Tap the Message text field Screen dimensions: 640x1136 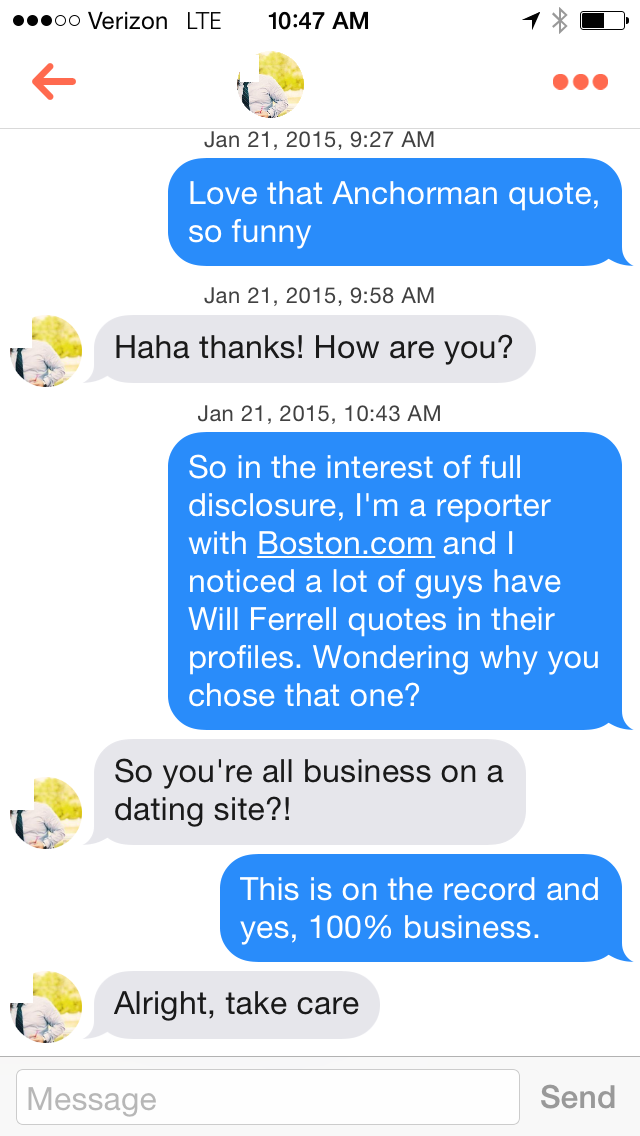(x=268, y=1097)
